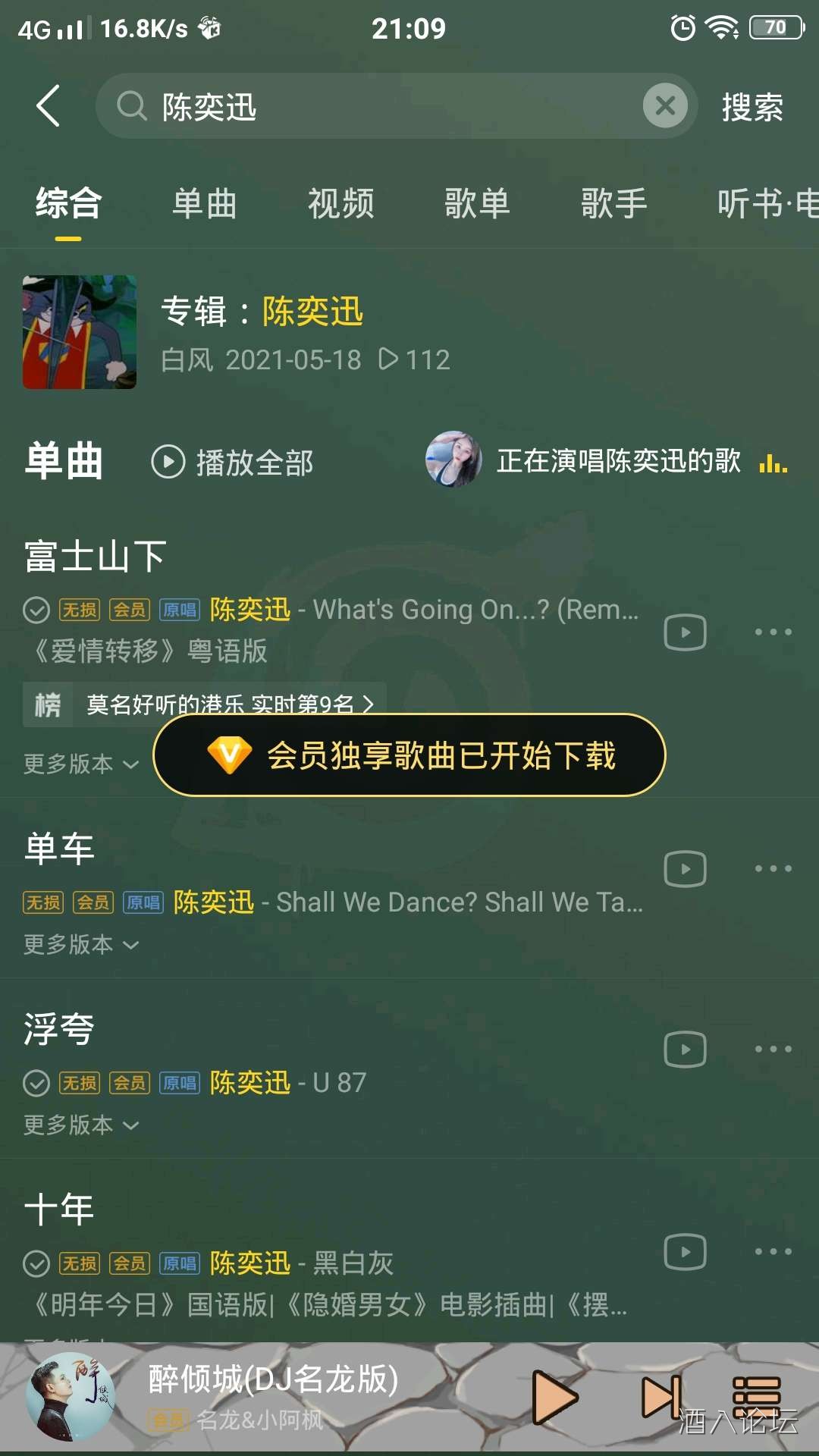Resume playback of 醉倾城(DJ名龙版)
The width and height of the screenshot is (819, 1456).
point(554,1397)
